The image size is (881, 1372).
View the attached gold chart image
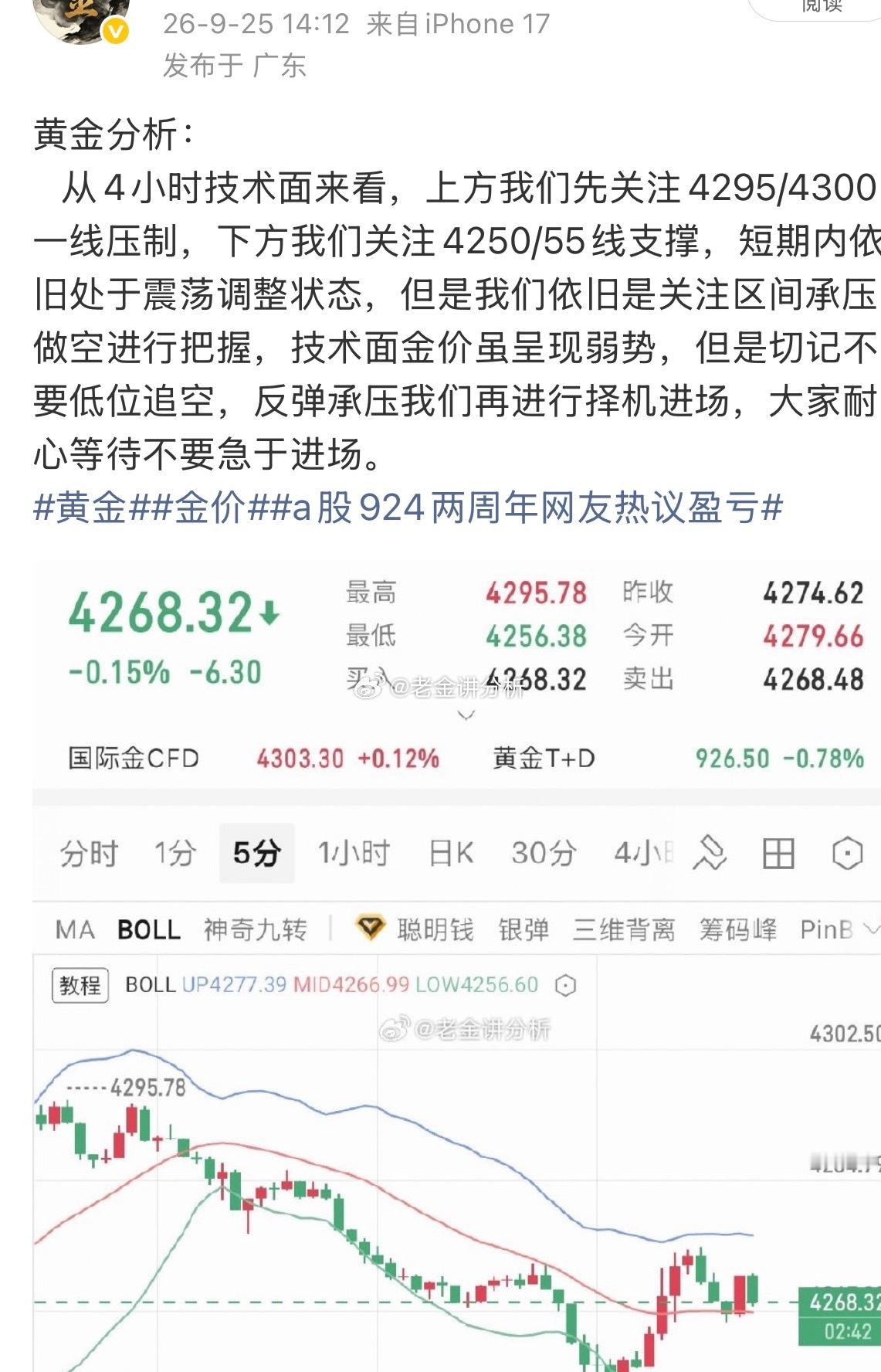coord(457,966)
